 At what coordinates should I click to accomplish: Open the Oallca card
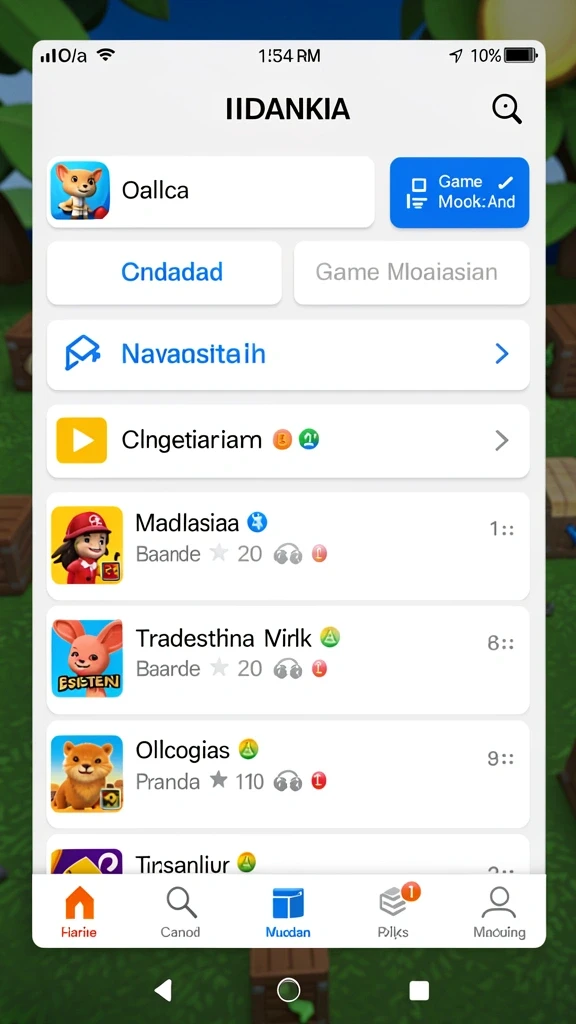[210, 191]
